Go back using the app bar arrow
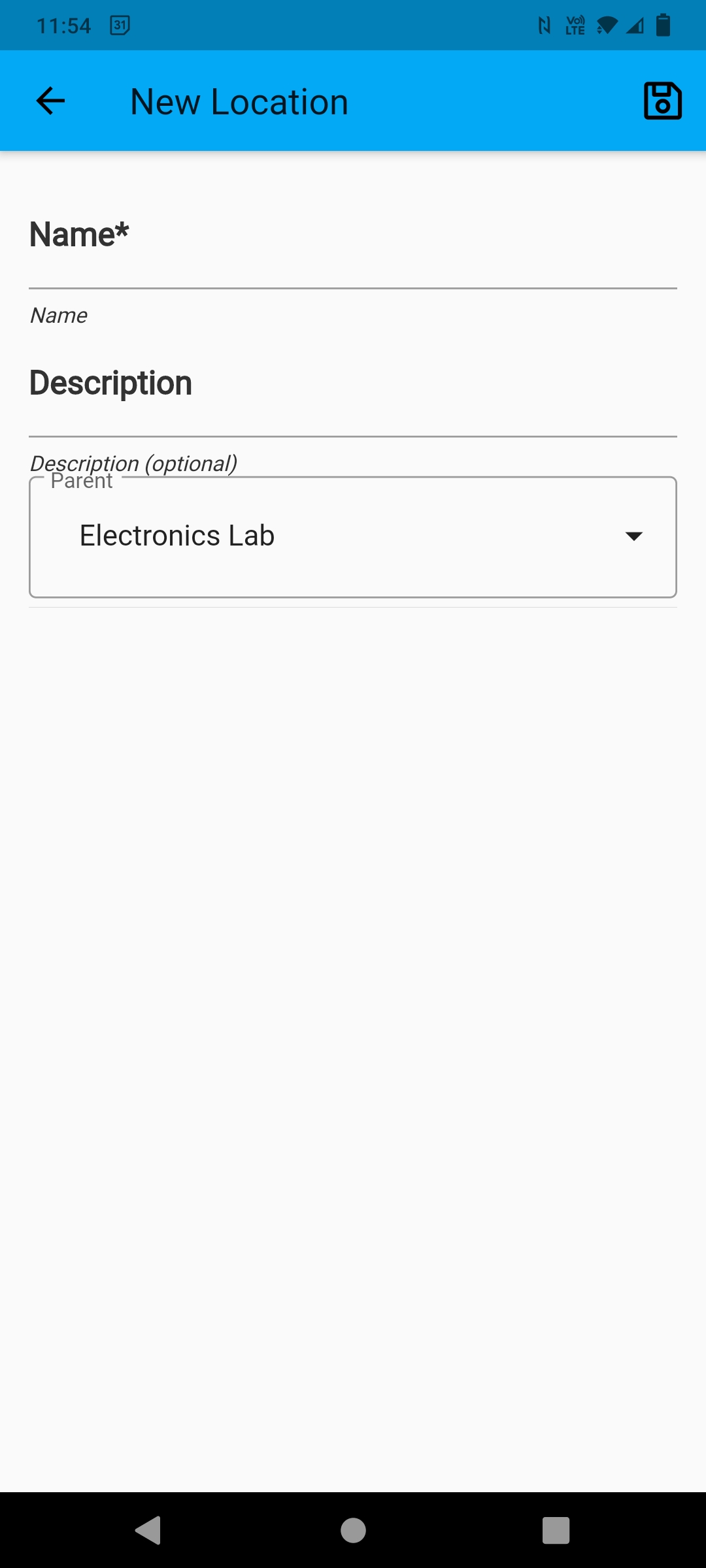 tap(50, 101)
